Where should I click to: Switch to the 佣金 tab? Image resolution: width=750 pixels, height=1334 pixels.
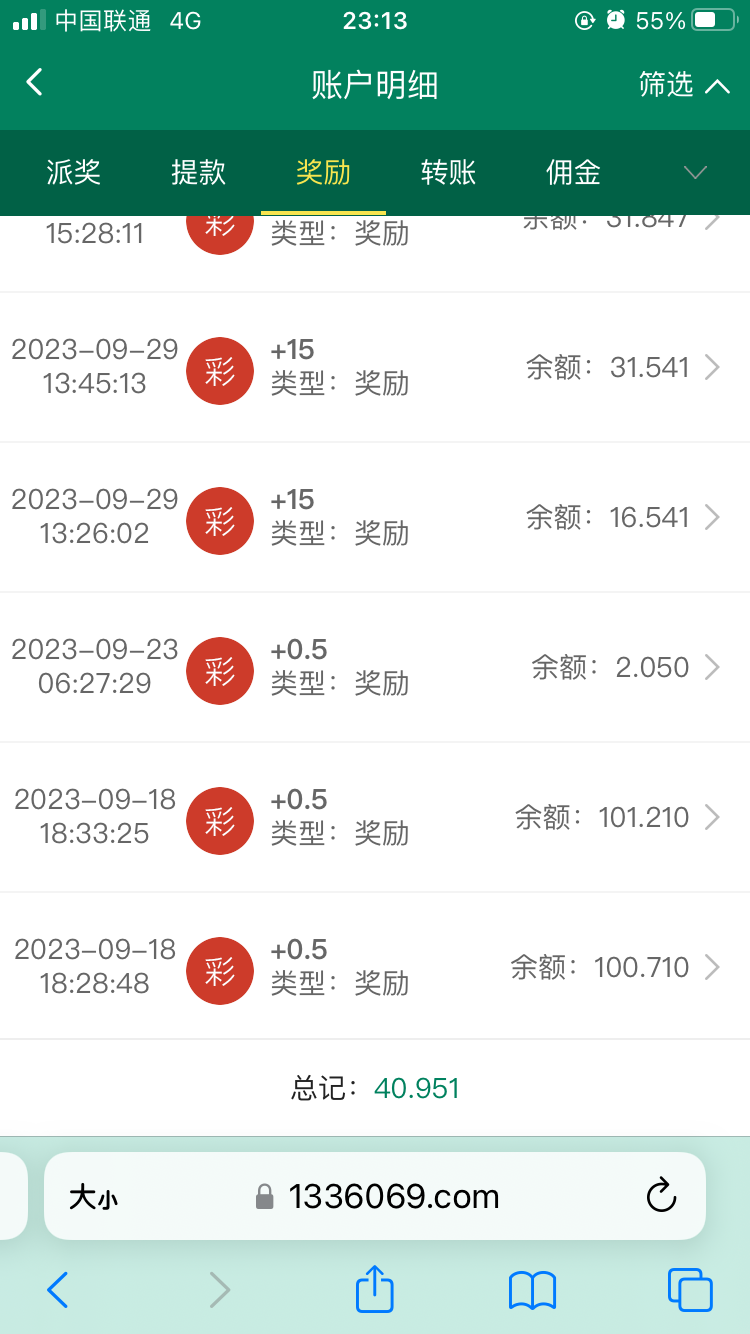(x=573, y=173)
